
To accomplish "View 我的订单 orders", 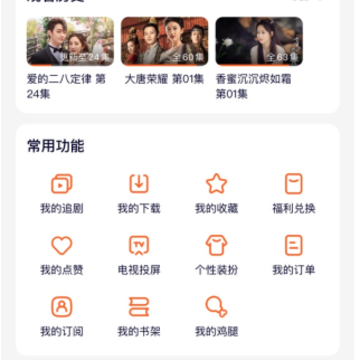I will [294, 255].
